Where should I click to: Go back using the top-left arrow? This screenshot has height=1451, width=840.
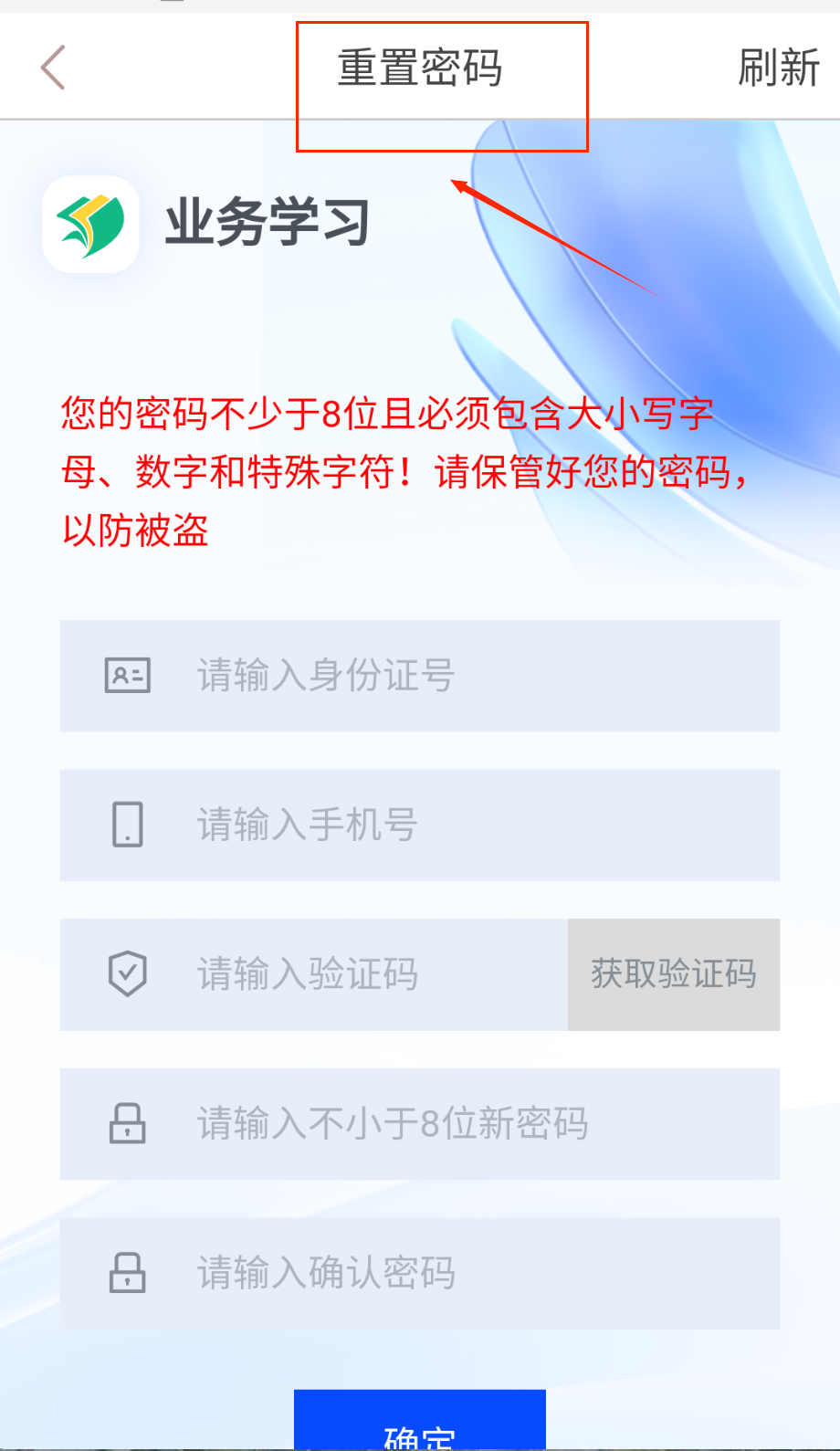(x=53, y=68)
